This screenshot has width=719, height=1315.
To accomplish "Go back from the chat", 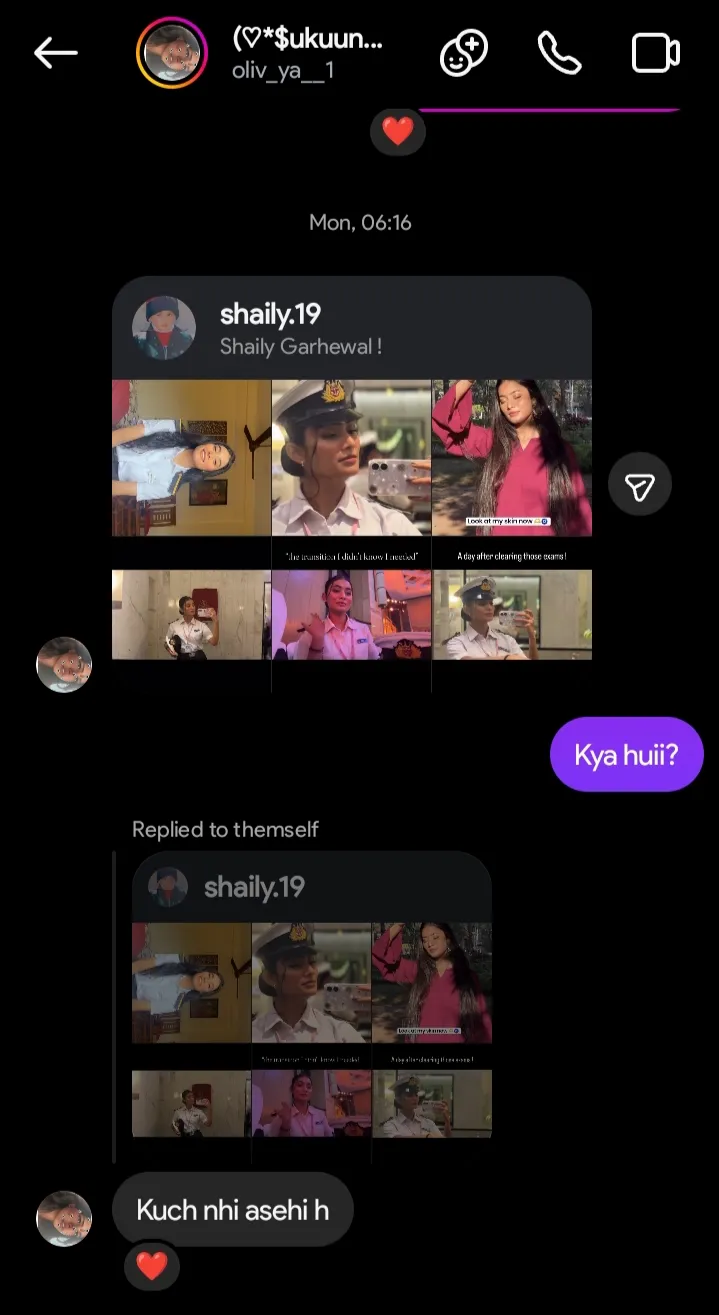I will pyautogui.click(x=55, y=53).
